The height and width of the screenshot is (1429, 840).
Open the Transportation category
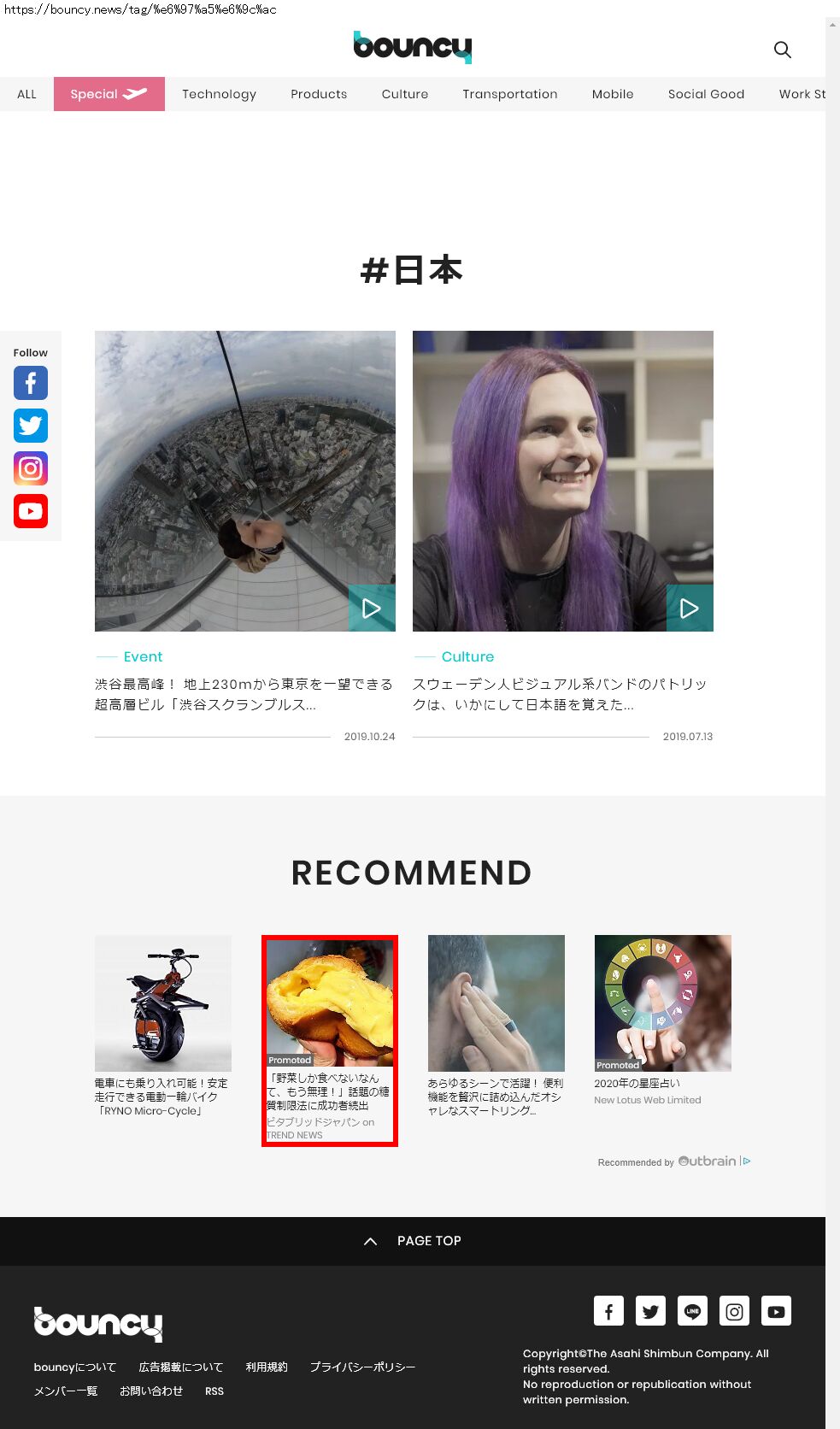point(510,94)
